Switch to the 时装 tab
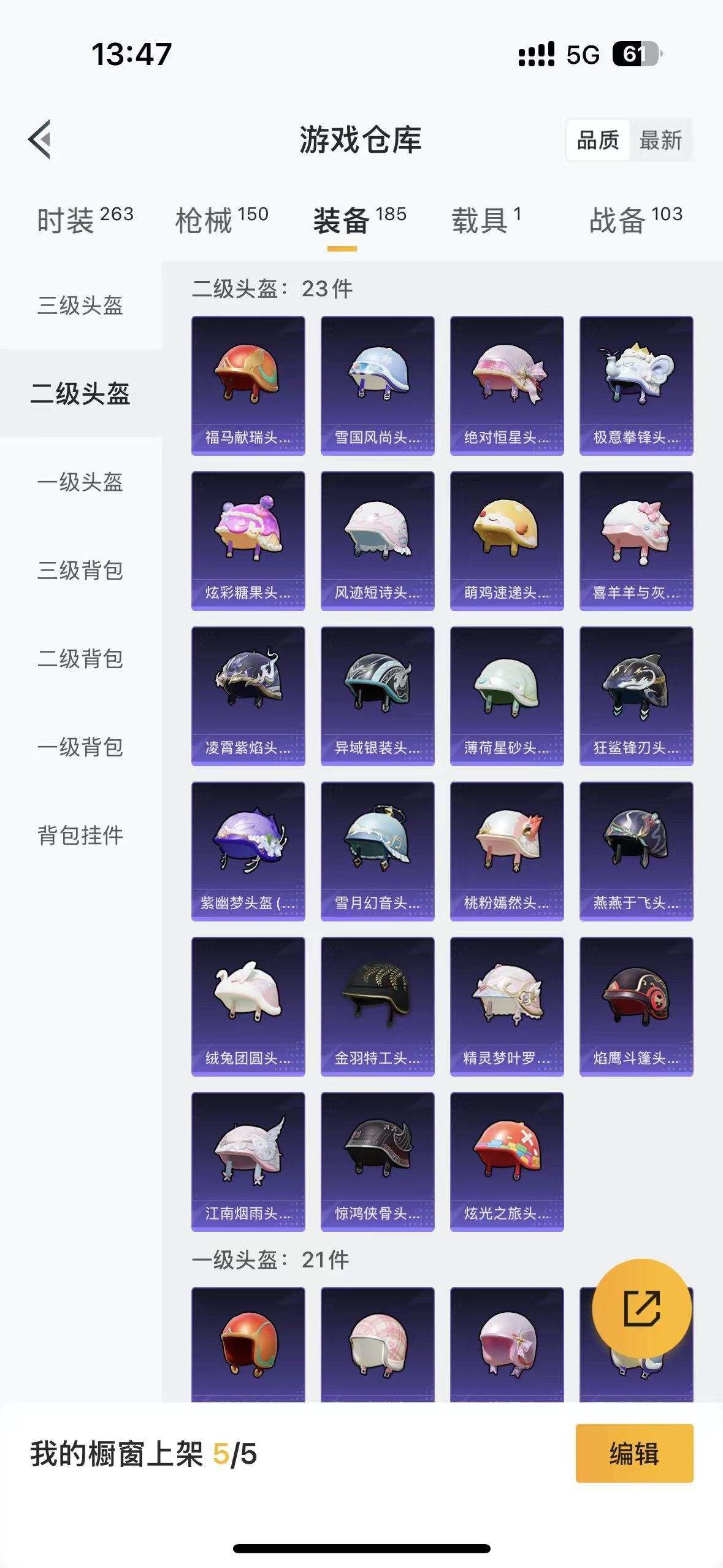The width and height of the screenshot is (723, 1568). point(85,220)
